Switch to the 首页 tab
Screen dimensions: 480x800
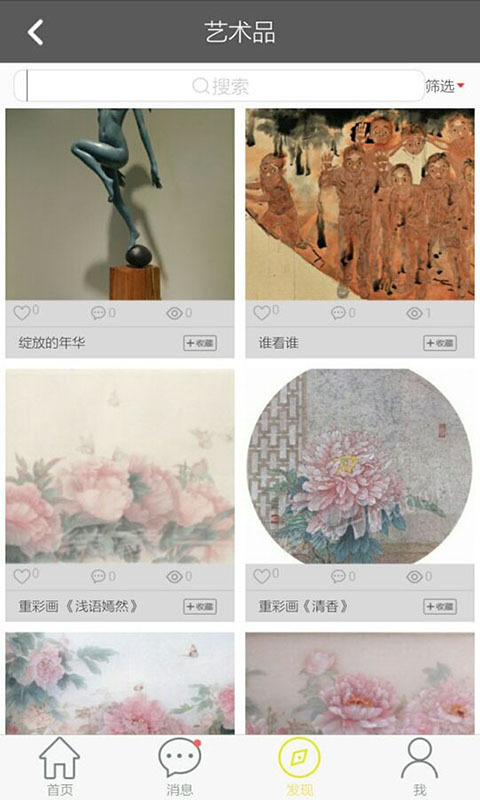[60, 767]
